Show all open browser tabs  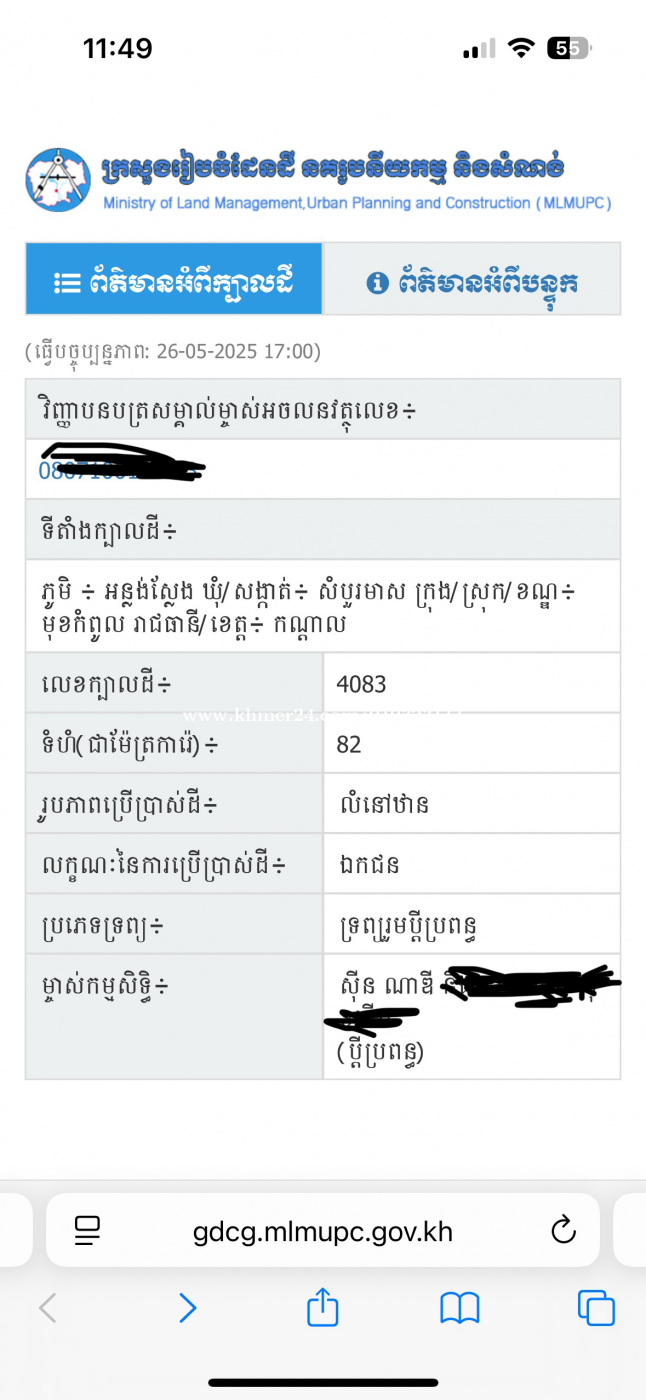[596, 1308]
